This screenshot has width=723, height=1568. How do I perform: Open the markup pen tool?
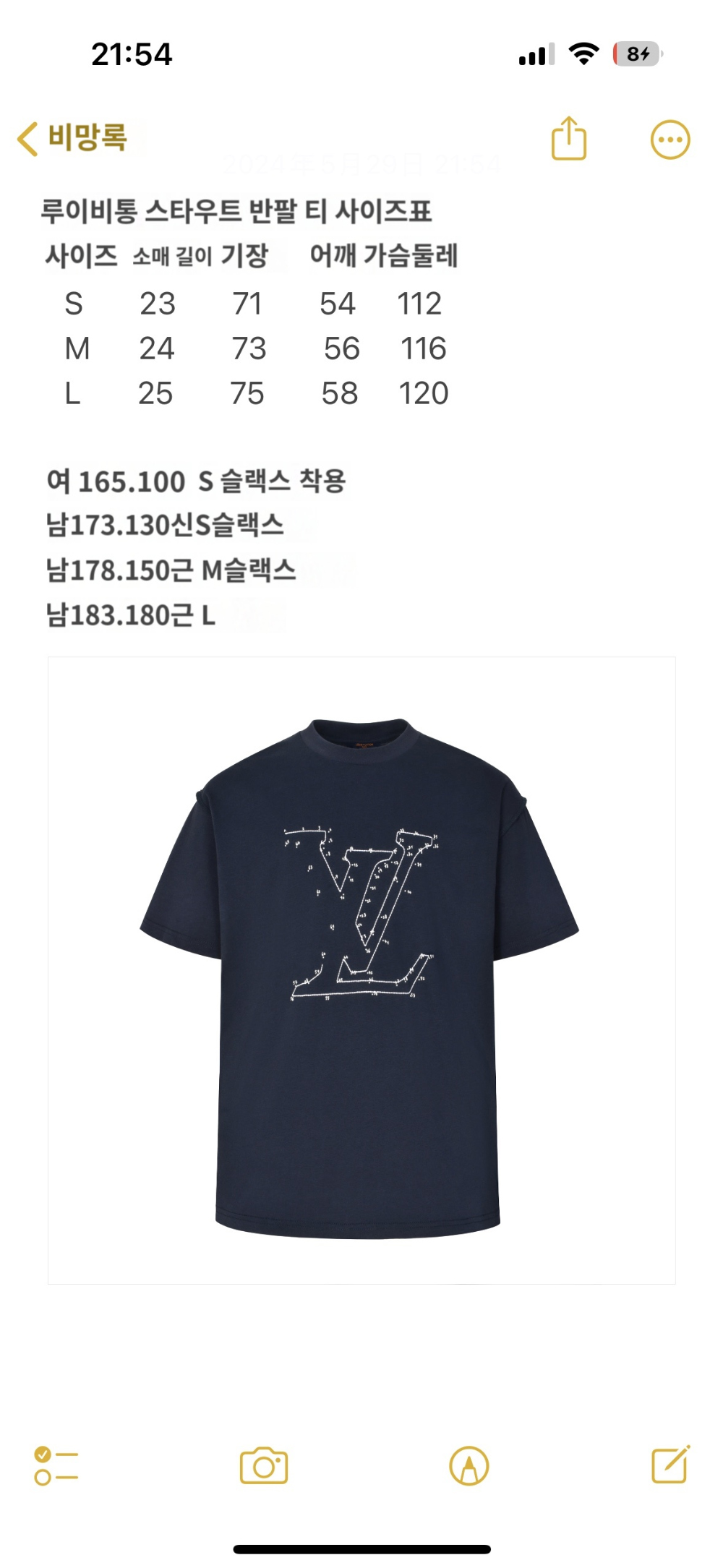point(469,1467)
